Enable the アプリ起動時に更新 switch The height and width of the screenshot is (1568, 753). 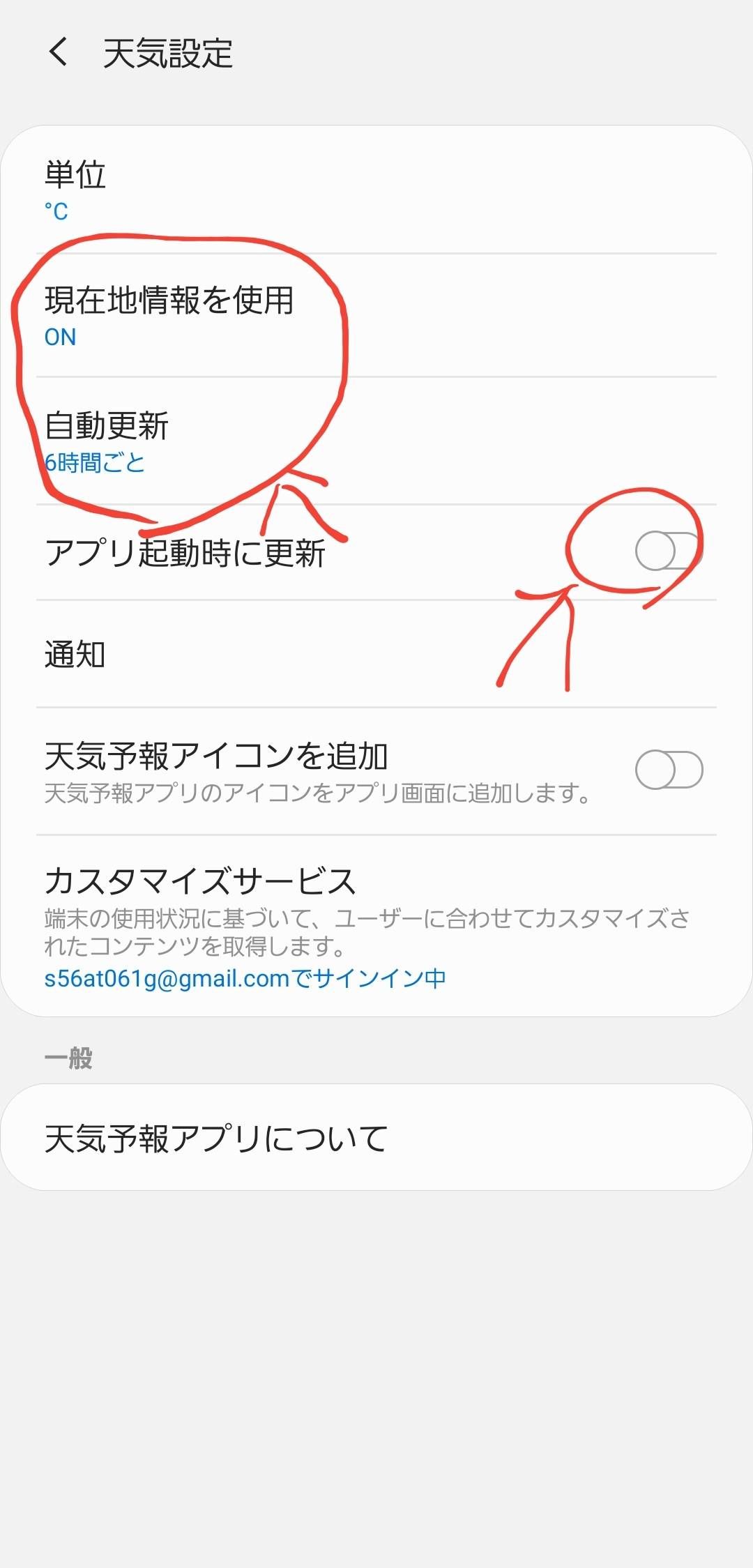(x=668, y=551)
